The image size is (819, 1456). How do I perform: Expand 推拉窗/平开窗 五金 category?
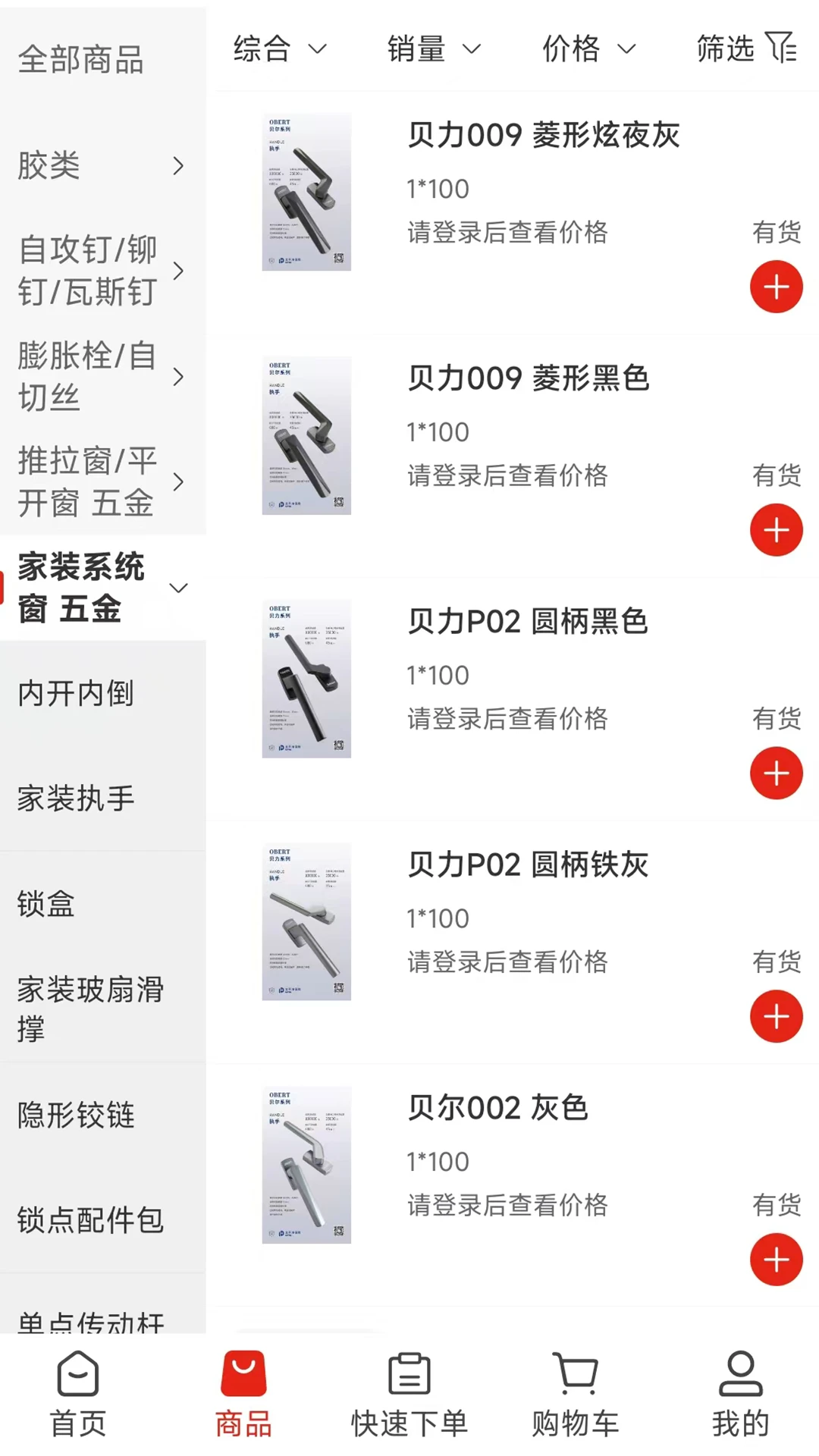pyautogui.click(x=102, y=482)
